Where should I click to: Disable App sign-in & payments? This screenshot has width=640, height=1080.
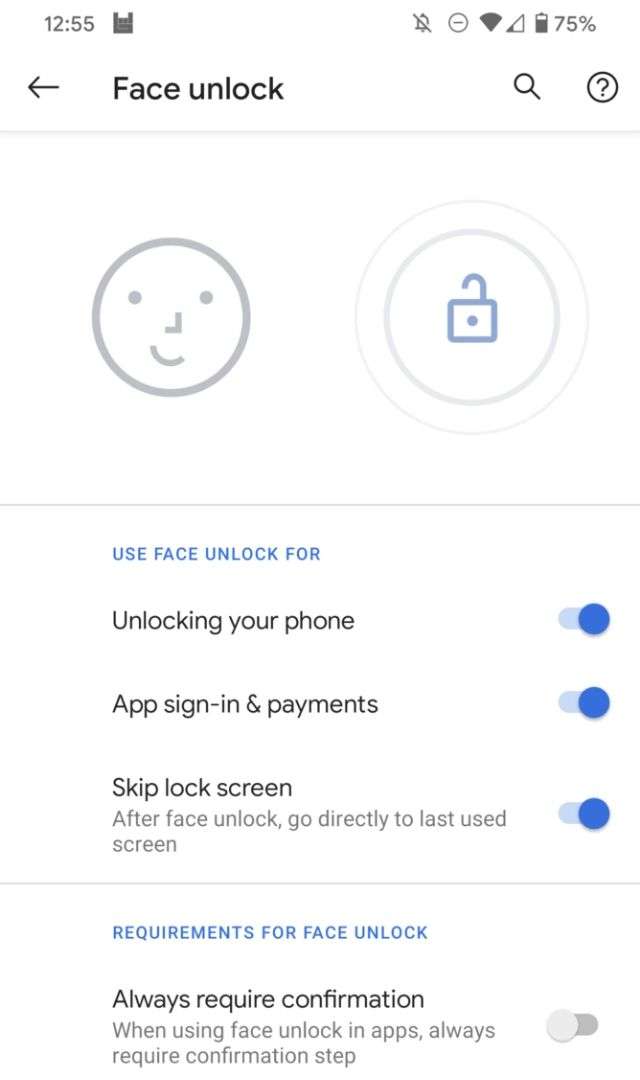click(584, 703)
